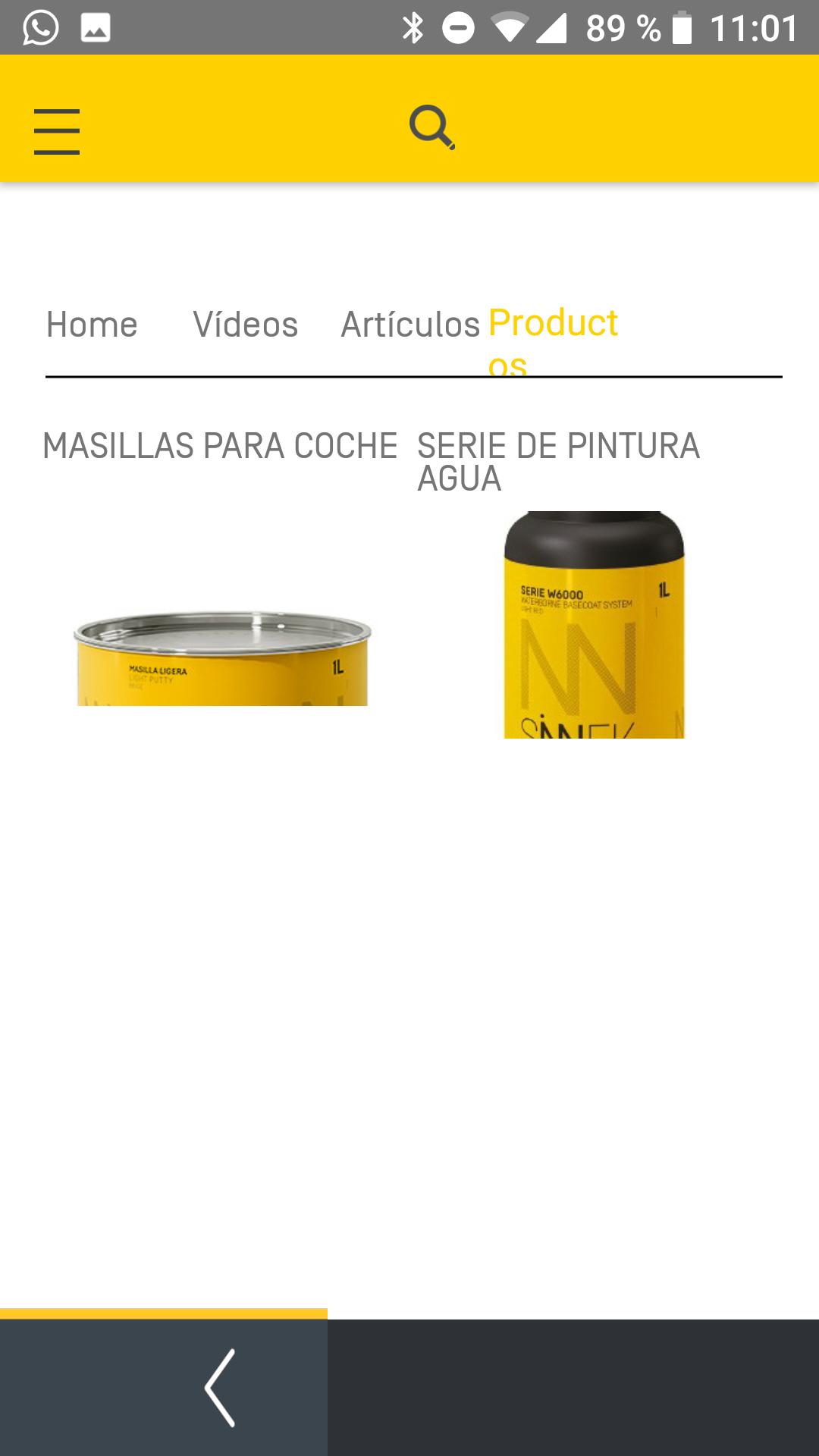Open the hamburger drawer menu
This screenshot has width=819, height=1456.
57,131
